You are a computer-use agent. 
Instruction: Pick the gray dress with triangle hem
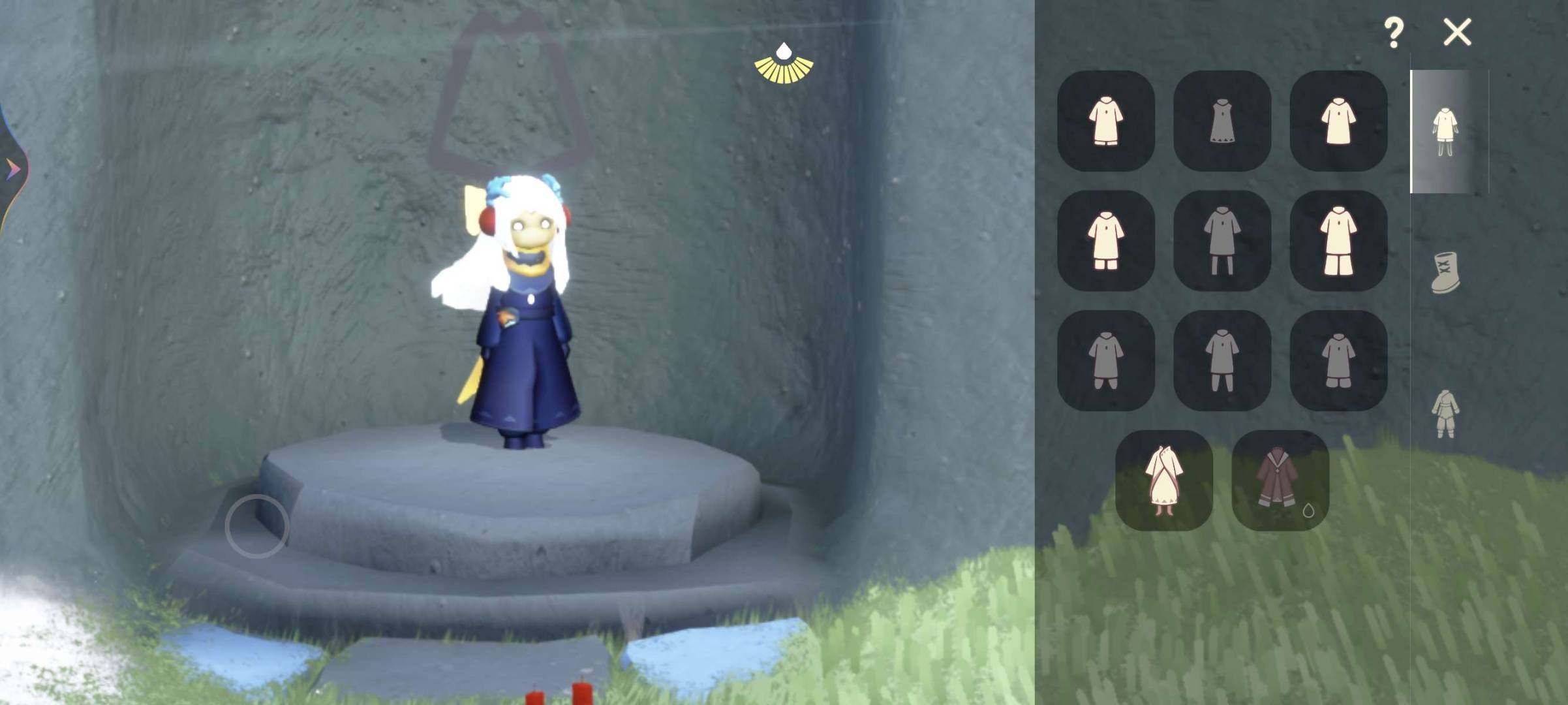pyautogui.click(x=1222, y=121)
